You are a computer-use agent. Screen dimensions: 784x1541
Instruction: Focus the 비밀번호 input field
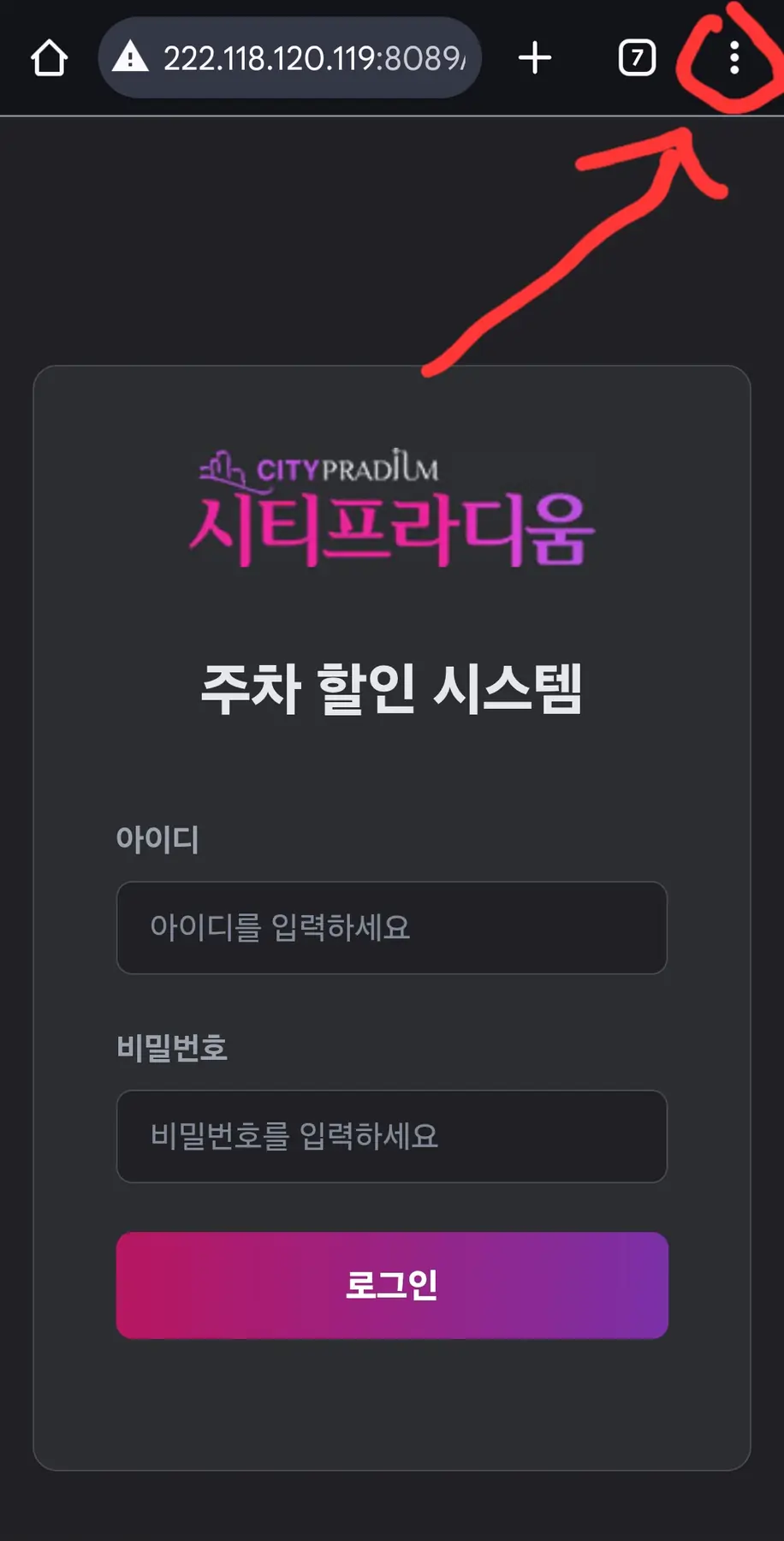[391, 1136]
